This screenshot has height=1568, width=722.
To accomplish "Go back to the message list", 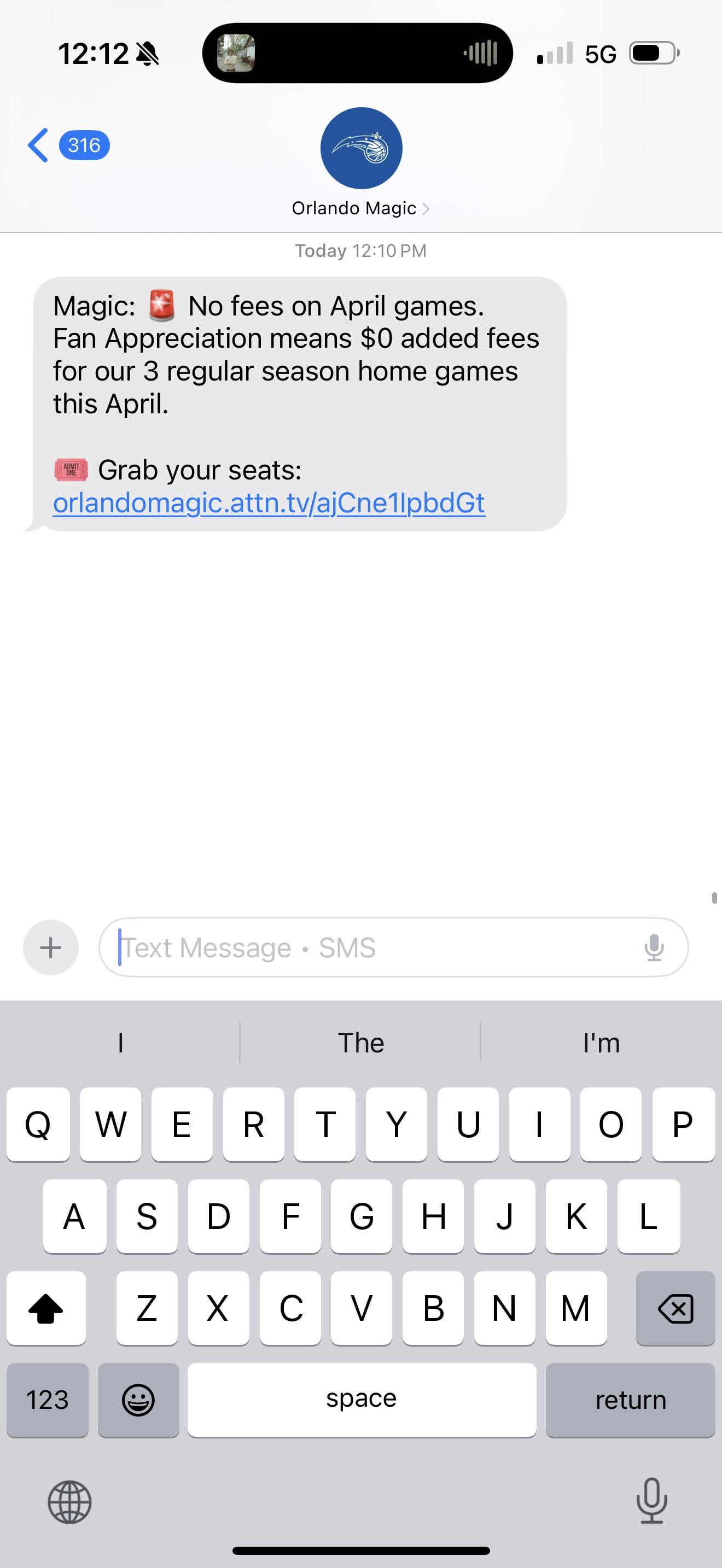I will point(39,145).
